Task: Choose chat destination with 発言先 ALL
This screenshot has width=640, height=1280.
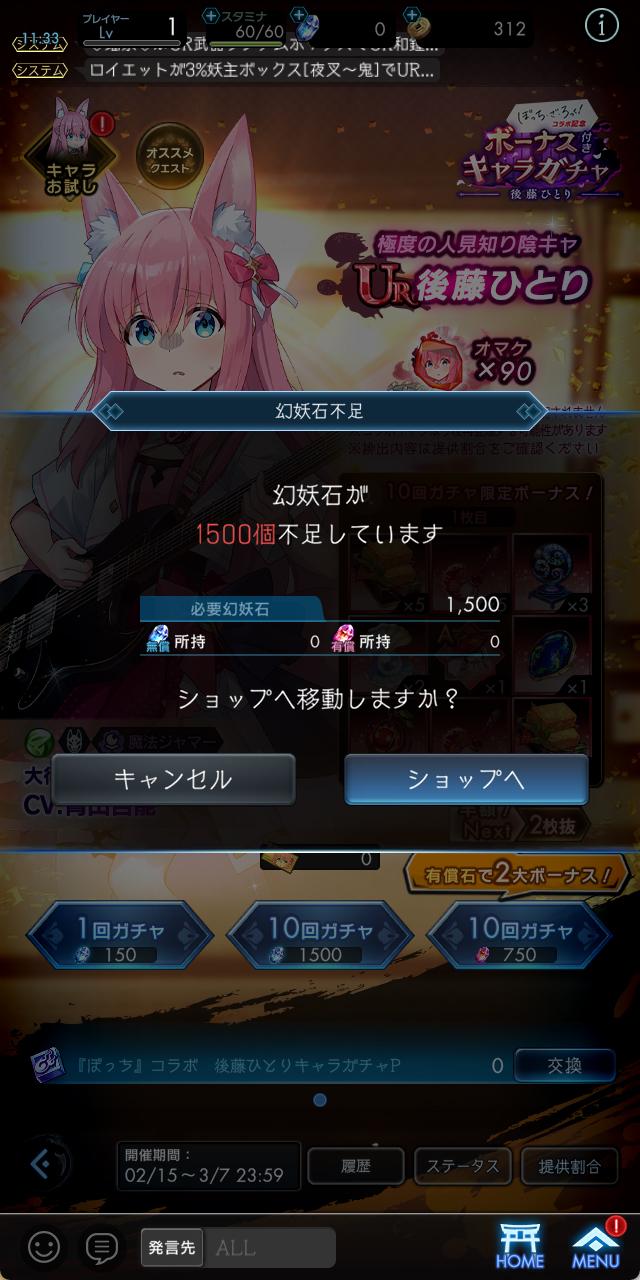Action: (238, 1248)
